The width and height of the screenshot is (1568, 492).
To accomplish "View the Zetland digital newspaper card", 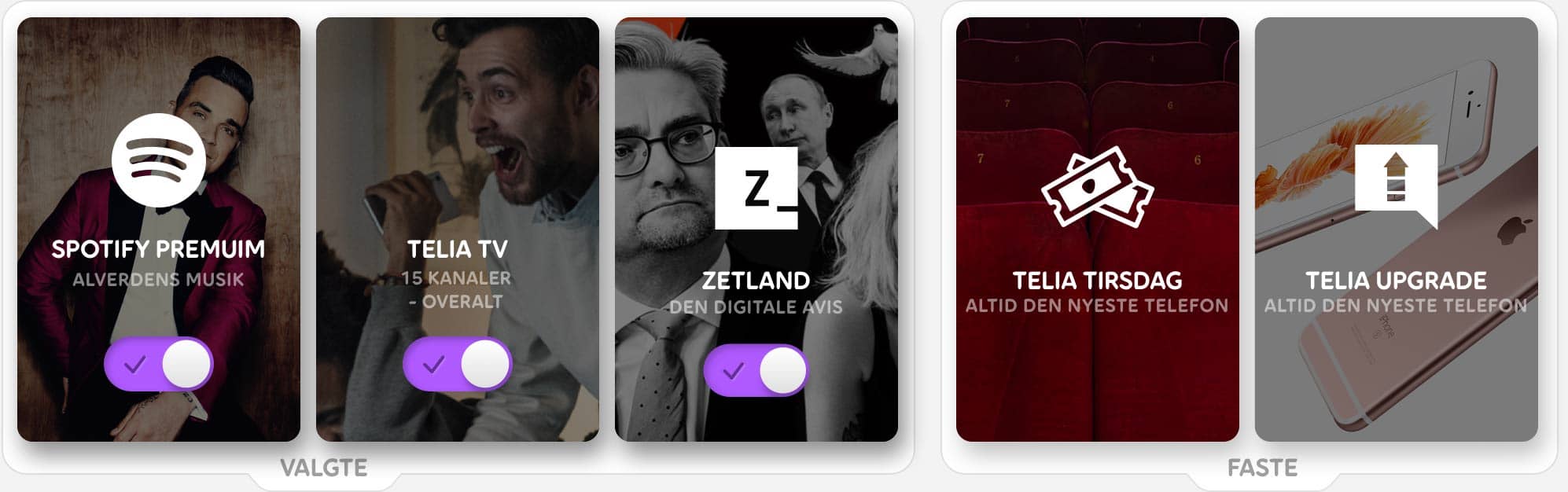I will (756, 280).
